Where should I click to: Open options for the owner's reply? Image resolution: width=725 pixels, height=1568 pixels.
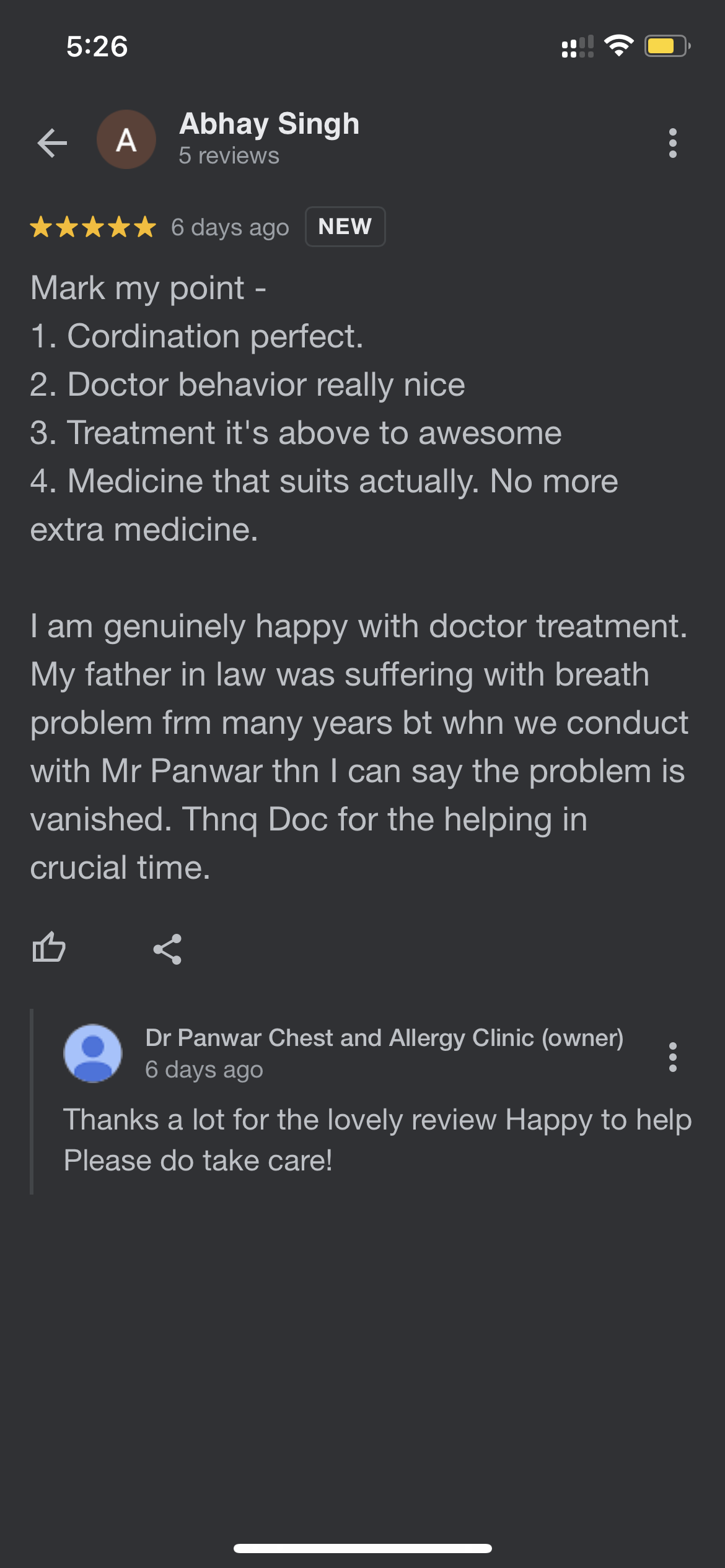(x=672, y=1056)
